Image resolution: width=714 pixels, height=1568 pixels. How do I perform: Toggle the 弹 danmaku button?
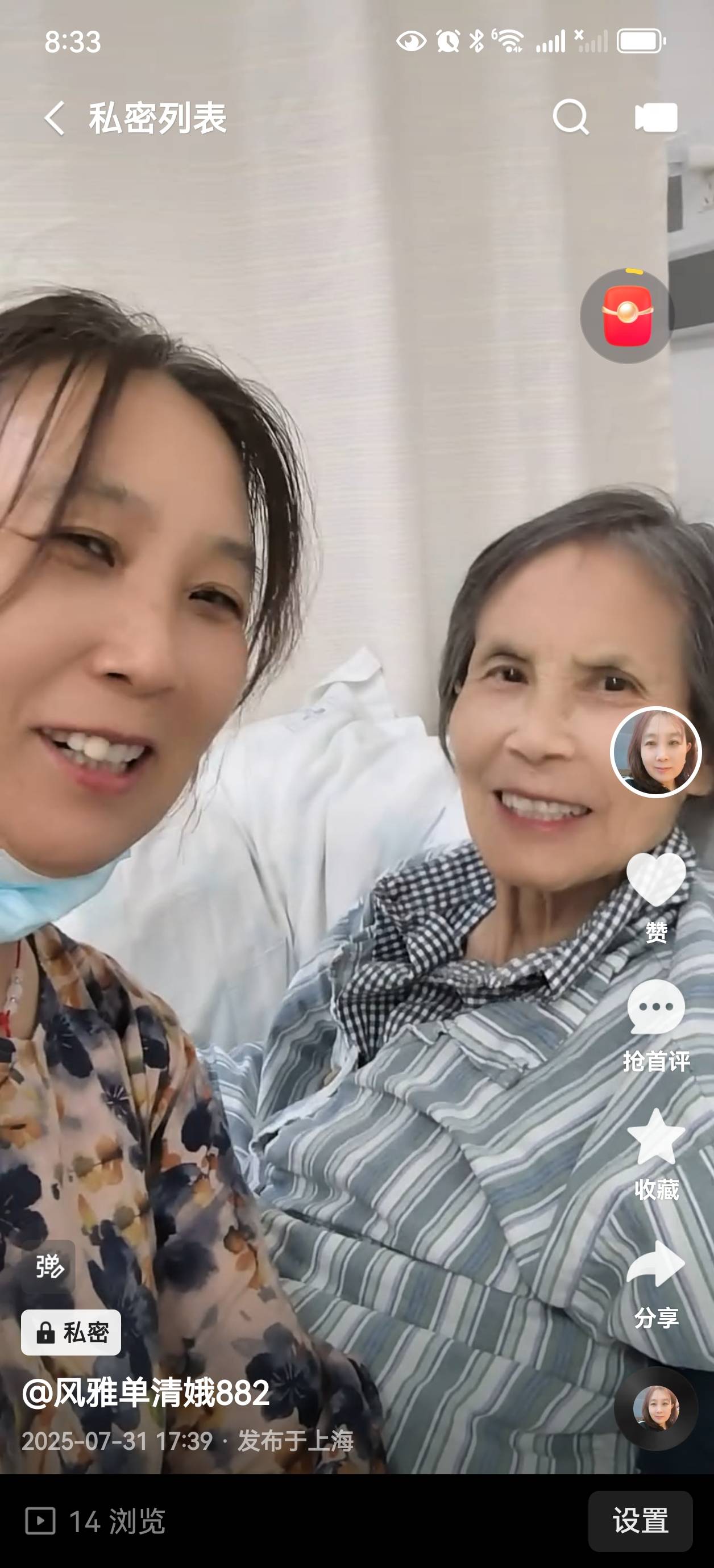tap(49, 1266)
